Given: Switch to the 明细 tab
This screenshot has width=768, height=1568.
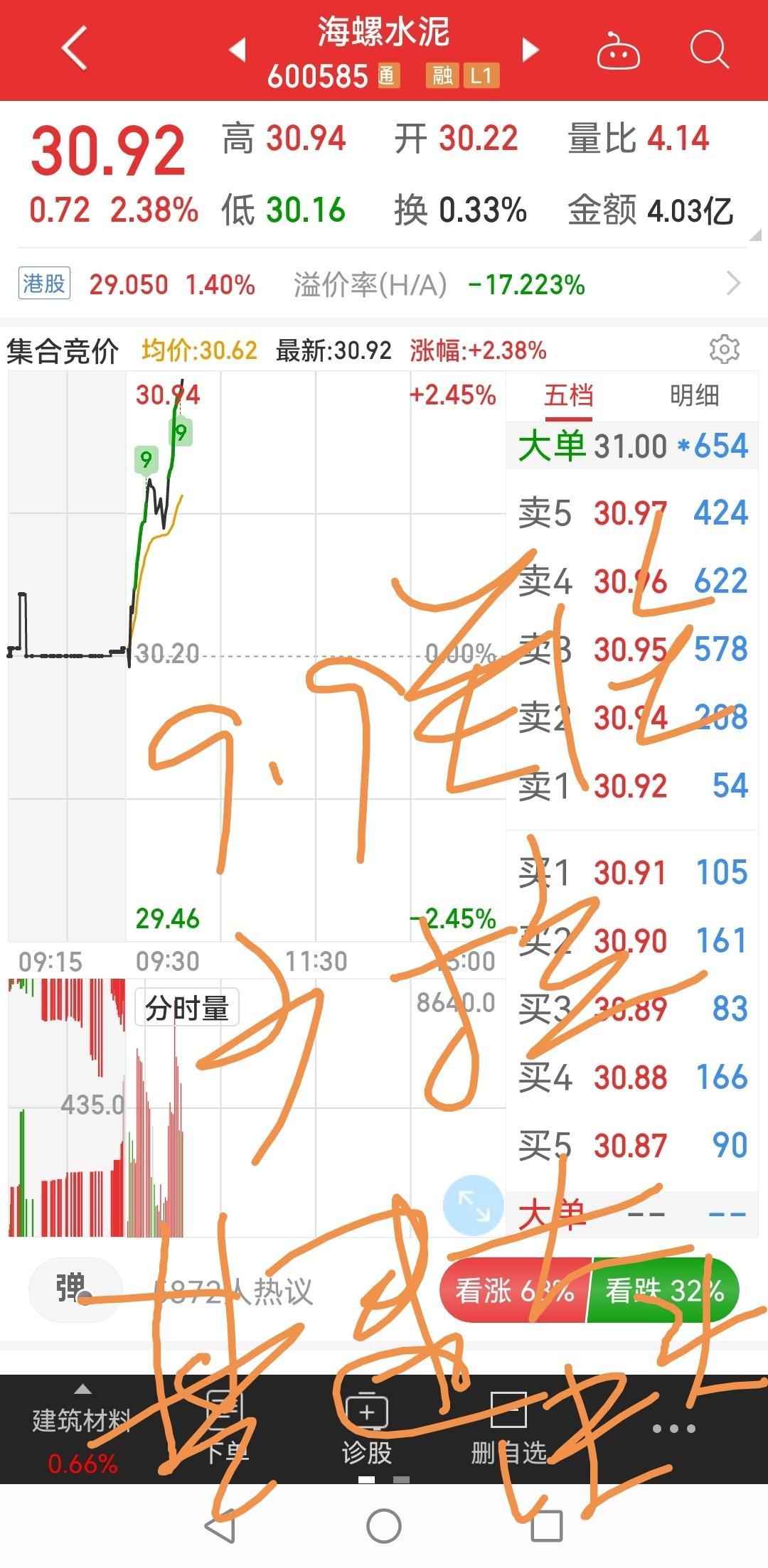Looking at the screenshot, I should 695,396.
